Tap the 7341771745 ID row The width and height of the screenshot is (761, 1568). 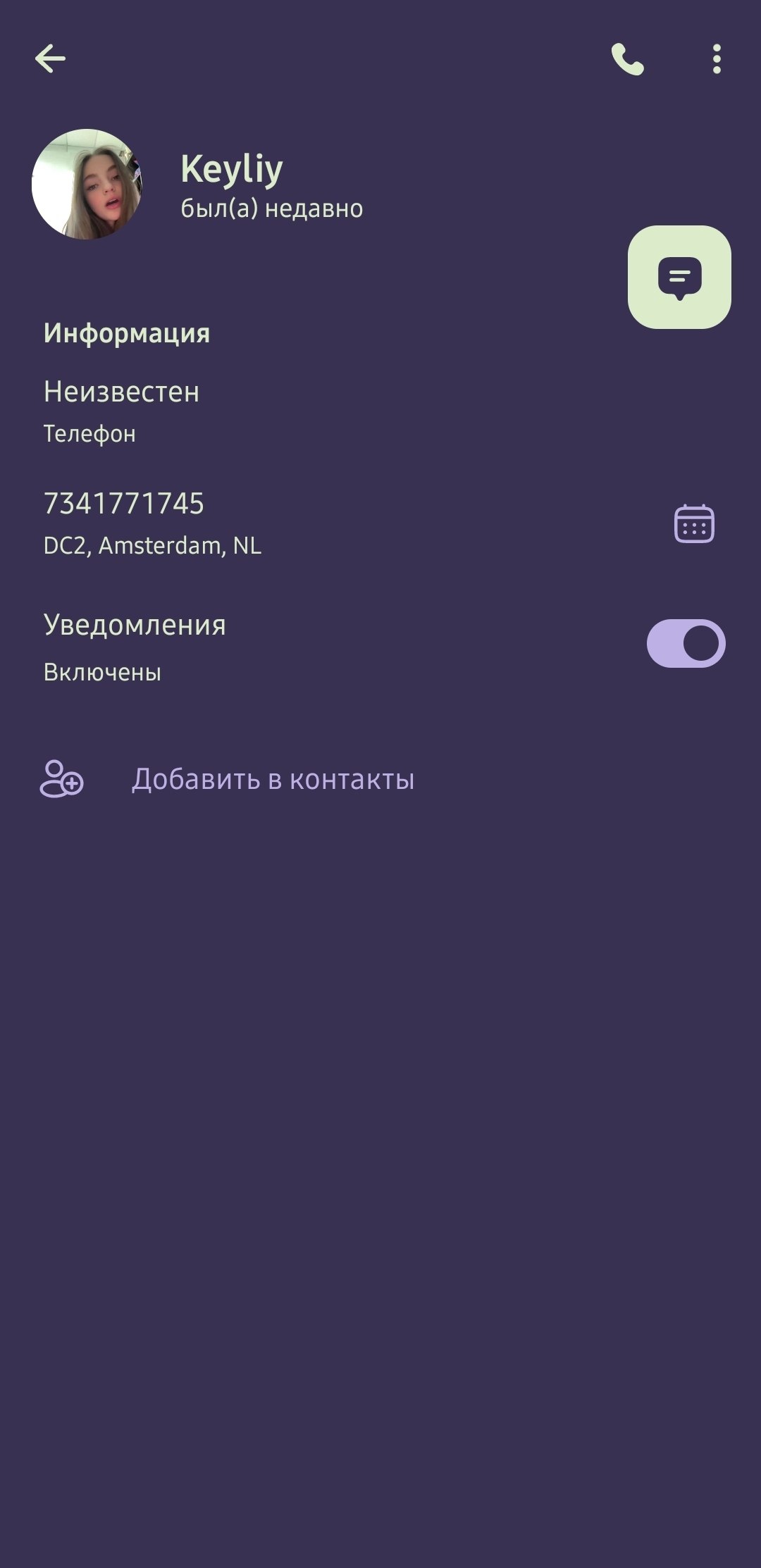[x=151, y=523]
